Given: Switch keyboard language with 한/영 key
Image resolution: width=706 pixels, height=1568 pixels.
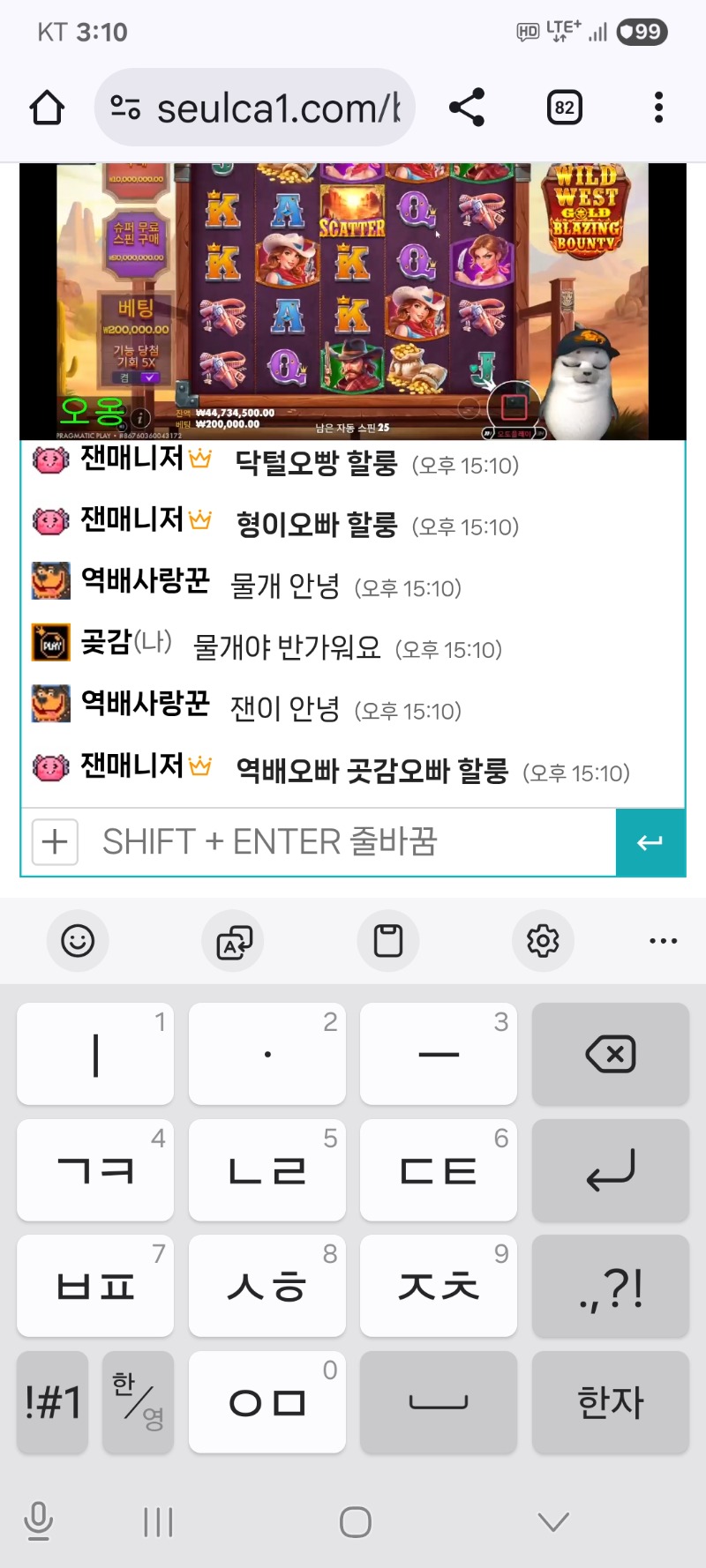Looking at the screenshot, I should pyautogui.click(x=138, y=1401).
